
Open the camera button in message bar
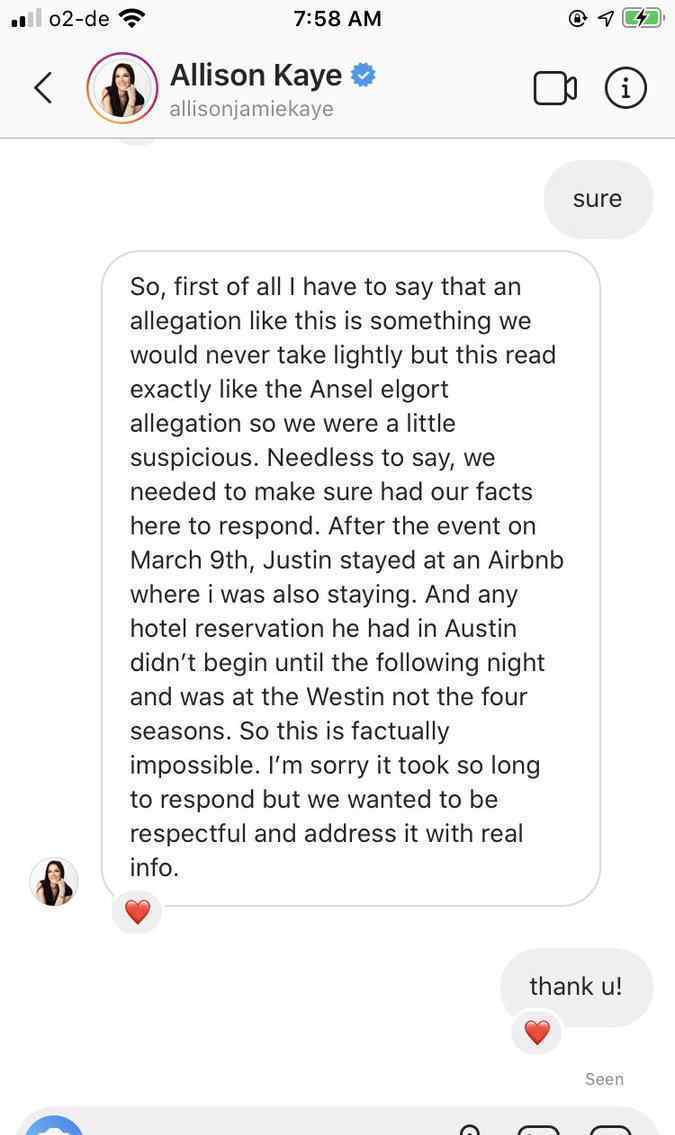point(54,1126)
